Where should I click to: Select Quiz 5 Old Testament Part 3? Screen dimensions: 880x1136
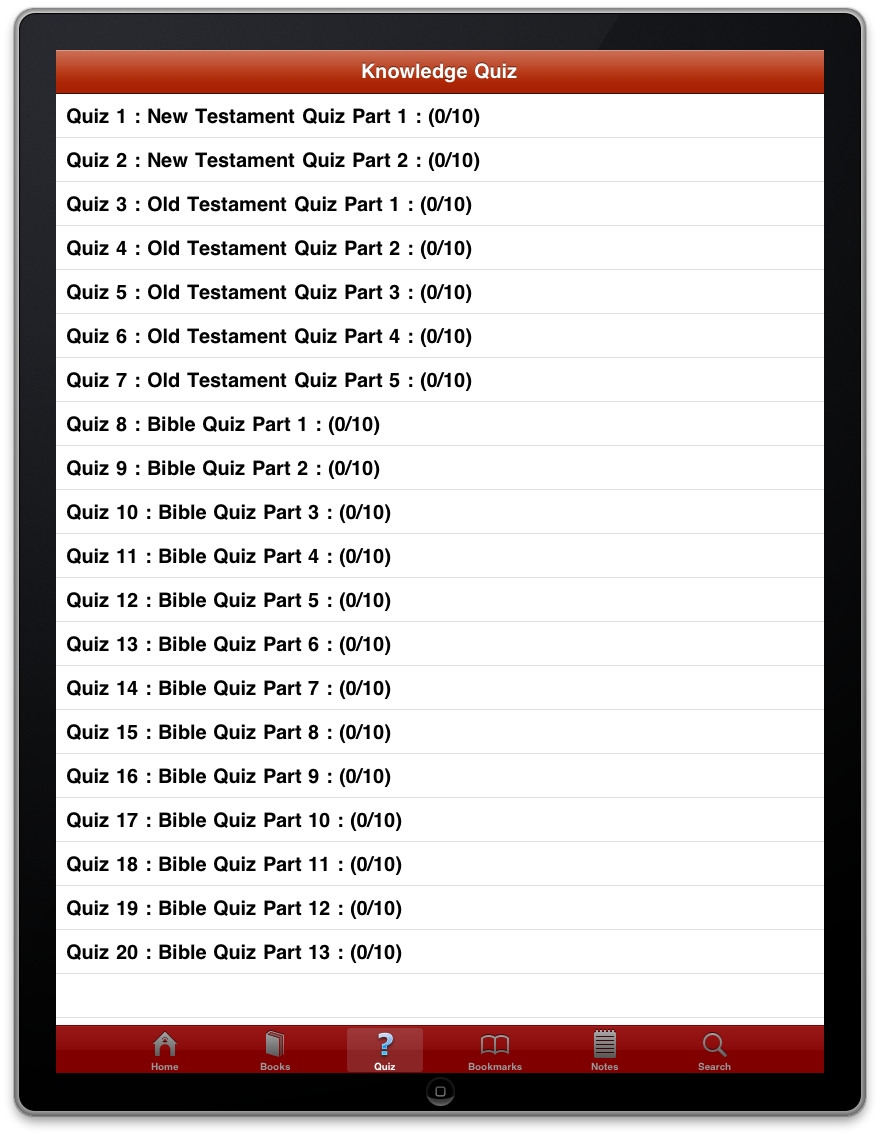[x=269, y=292]
